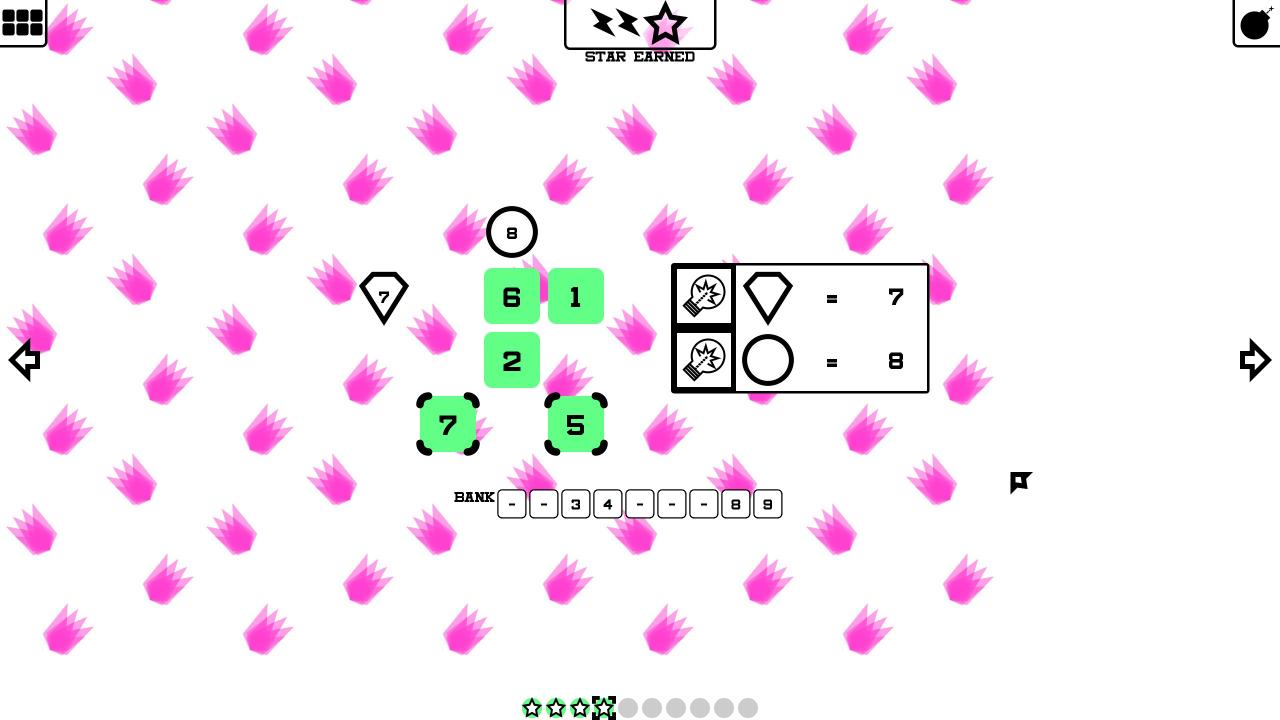Tap the bomb hint icon
The height and width of the screenshot is (720, 1280).
pyautogui.click(x=1256, y=23)
